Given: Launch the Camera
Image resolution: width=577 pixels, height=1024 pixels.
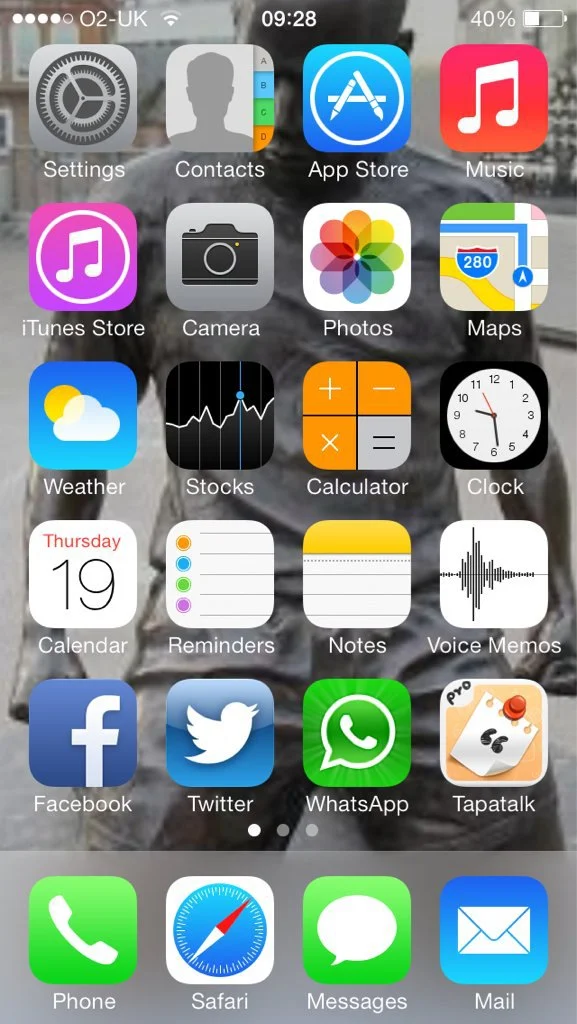Looking at the screenshot, I should pyautogui.click(x=220, y=257).
